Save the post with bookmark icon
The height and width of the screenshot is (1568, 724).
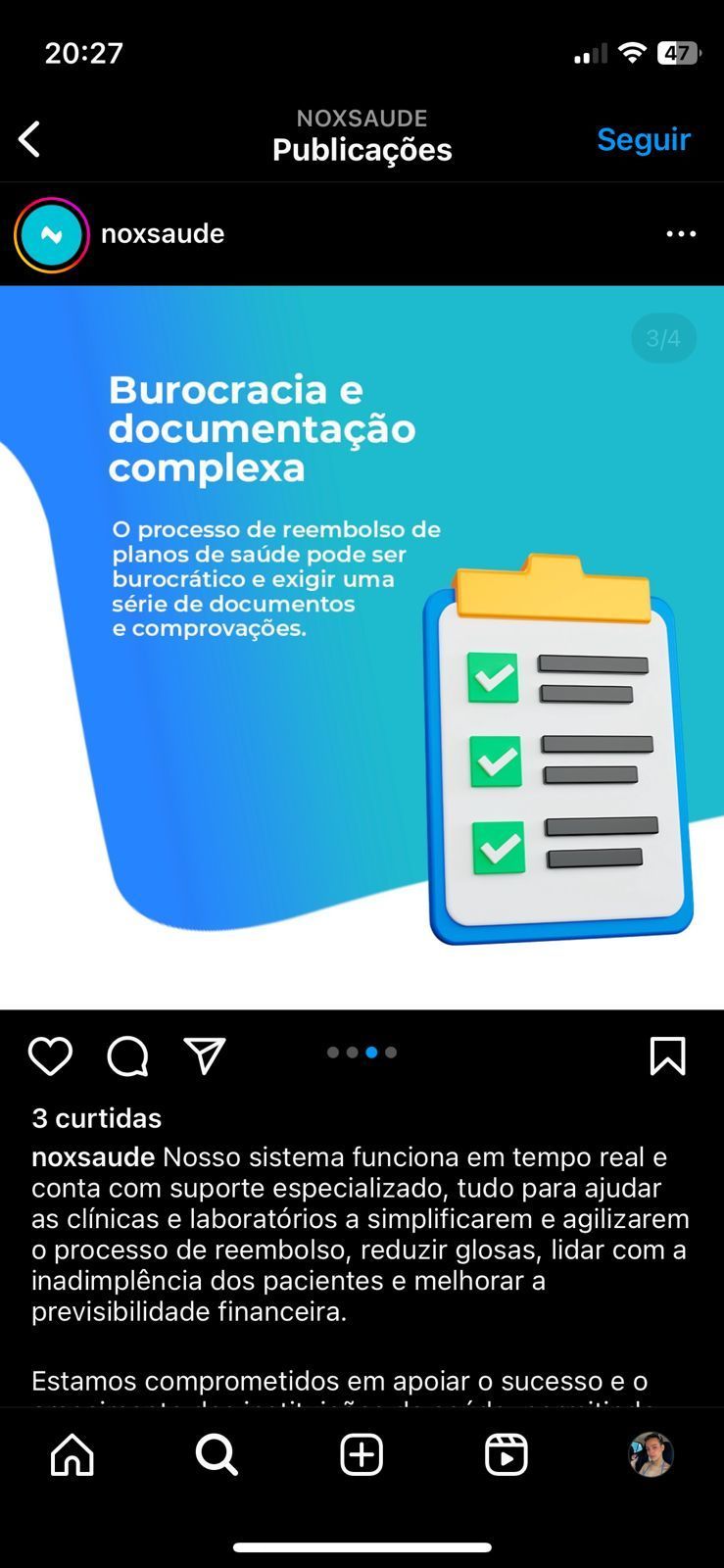(667, 1056)
